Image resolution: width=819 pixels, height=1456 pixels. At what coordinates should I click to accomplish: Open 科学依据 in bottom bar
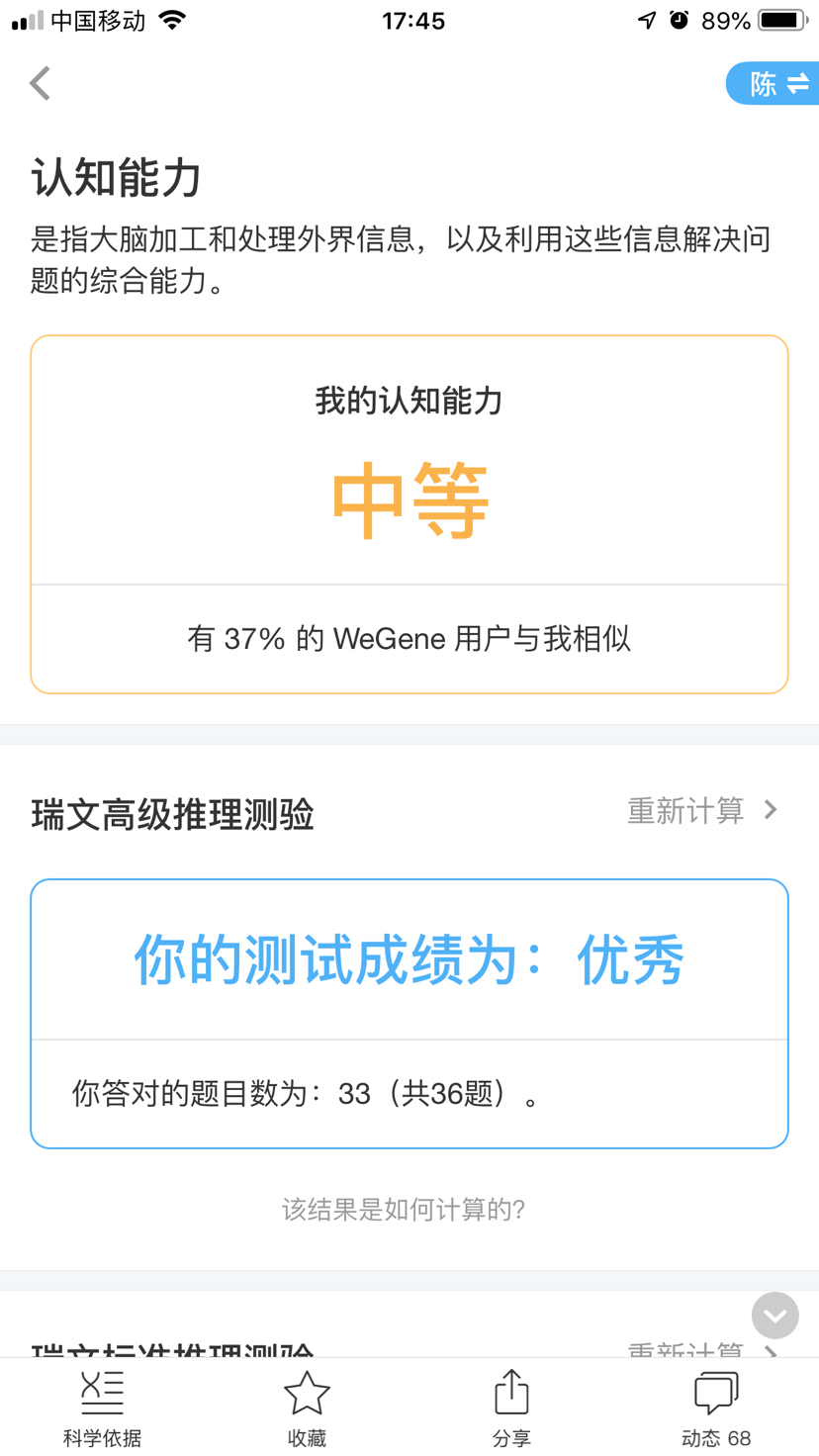click(102, 1409)
